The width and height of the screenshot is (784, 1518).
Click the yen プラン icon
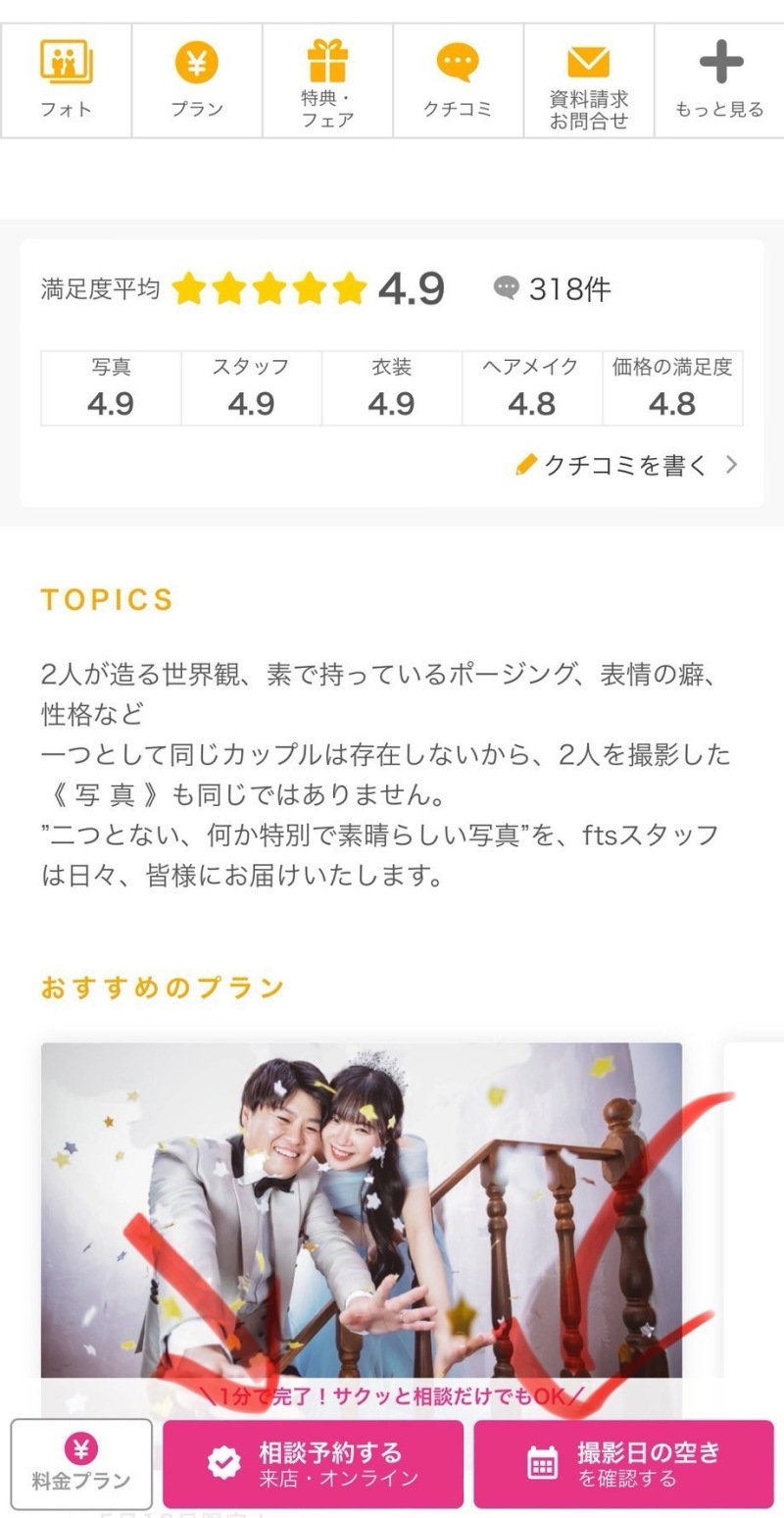(196, 59)
